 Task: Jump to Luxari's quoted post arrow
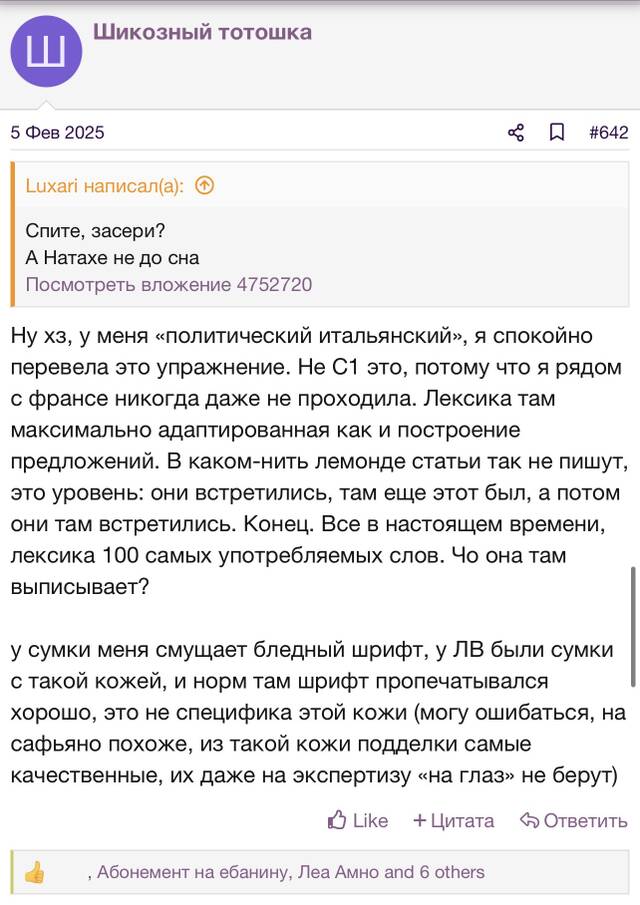coord(204,185)
